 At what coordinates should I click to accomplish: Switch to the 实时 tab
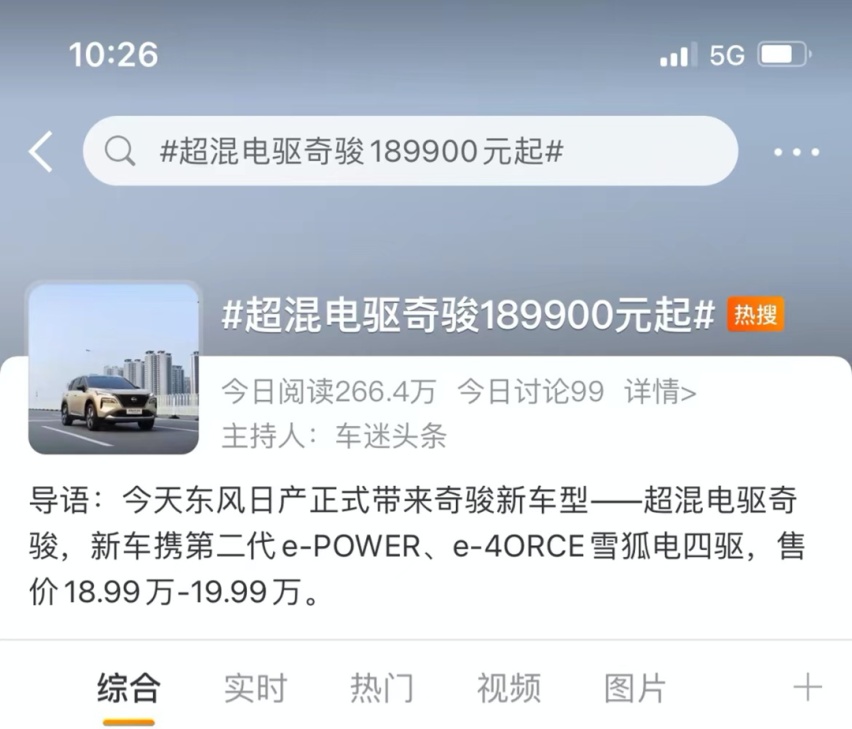pos(255,688)
